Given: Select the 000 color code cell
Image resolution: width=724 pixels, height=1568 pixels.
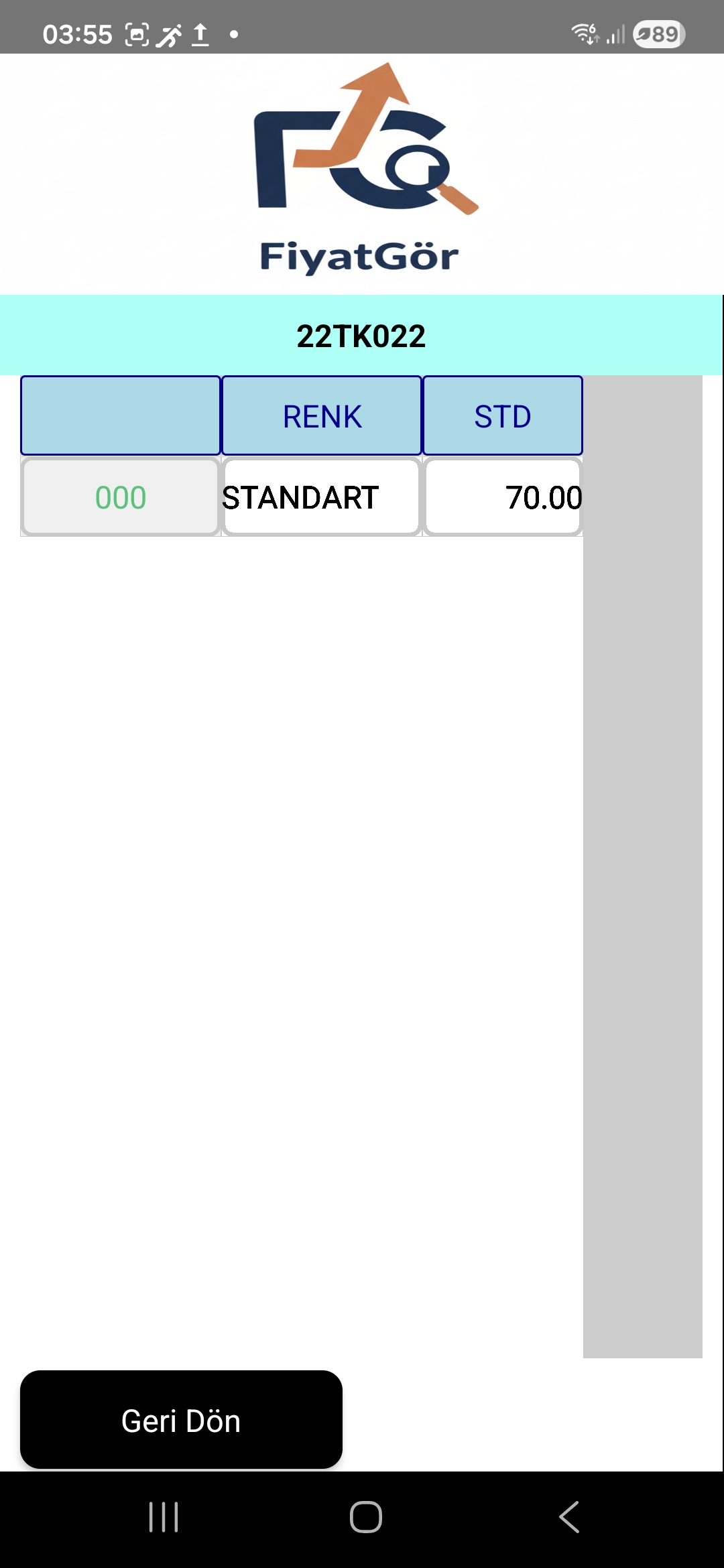Looking at the screenshot, I should click(121, 497).
